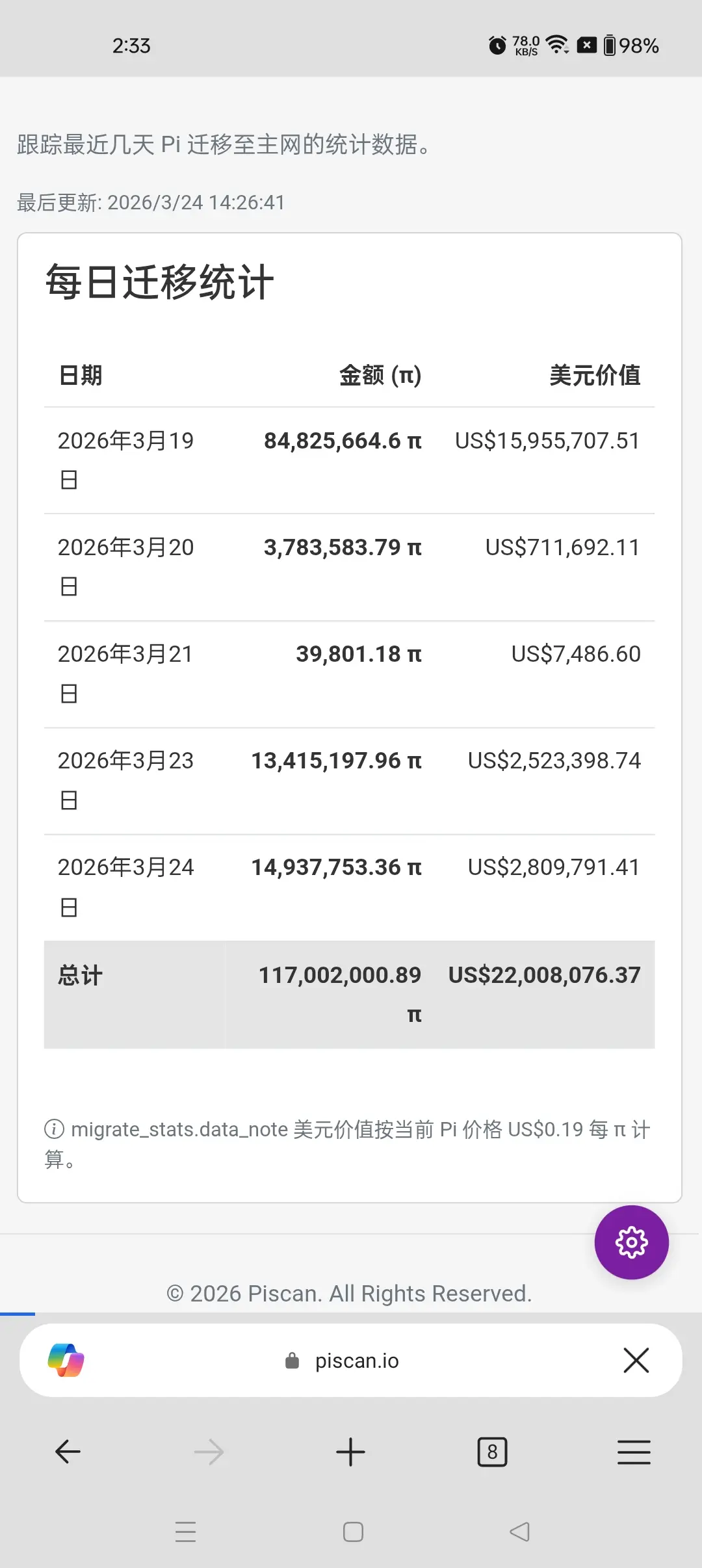Image resolution: width=702 pixels, height=1568 pixels.
Task: Show the 8 open tabs
Action: [492, 1452]
